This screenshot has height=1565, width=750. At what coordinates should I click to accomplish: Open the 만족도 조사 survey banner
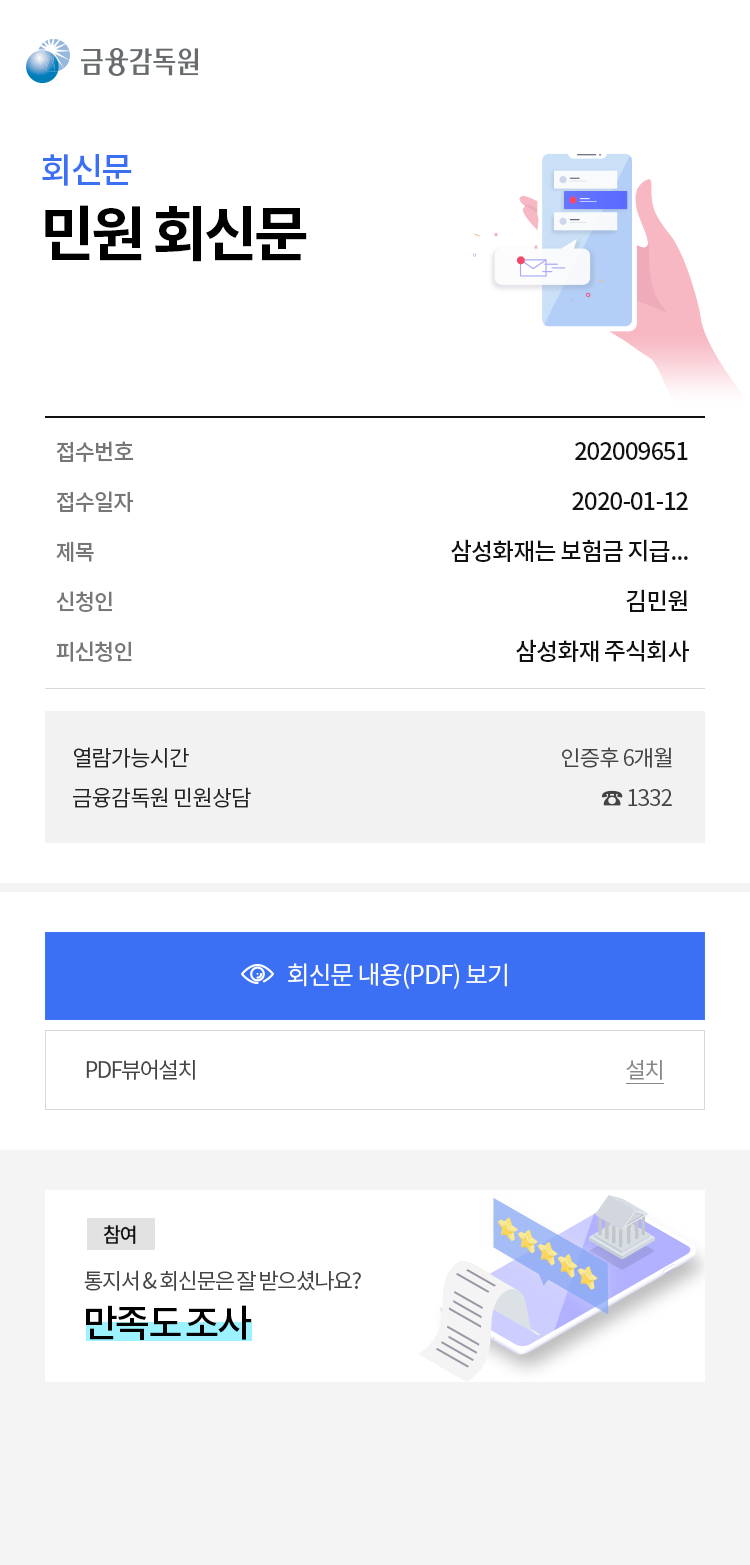(375, 1285)
